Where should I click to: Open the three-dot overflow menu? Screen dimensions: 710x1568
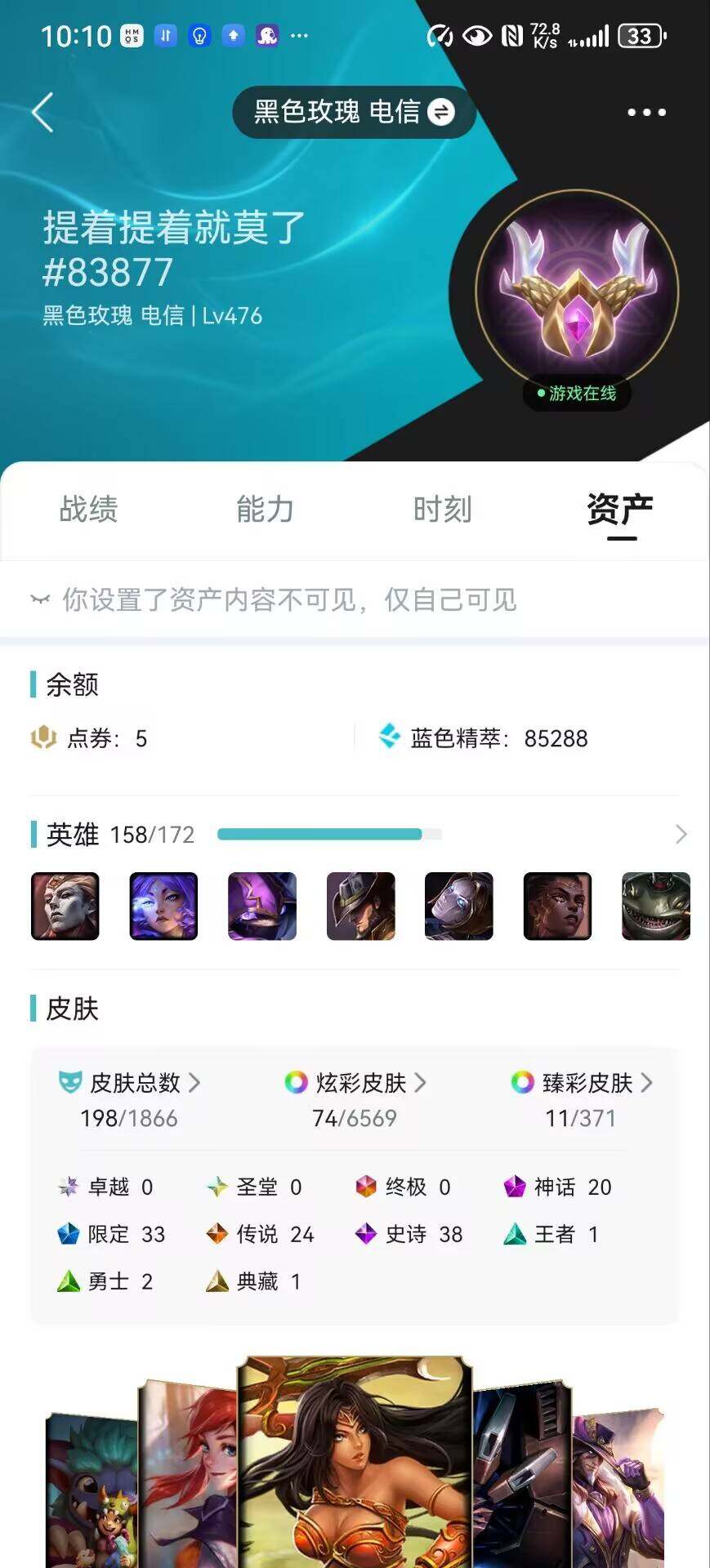(x=646, y=113)
